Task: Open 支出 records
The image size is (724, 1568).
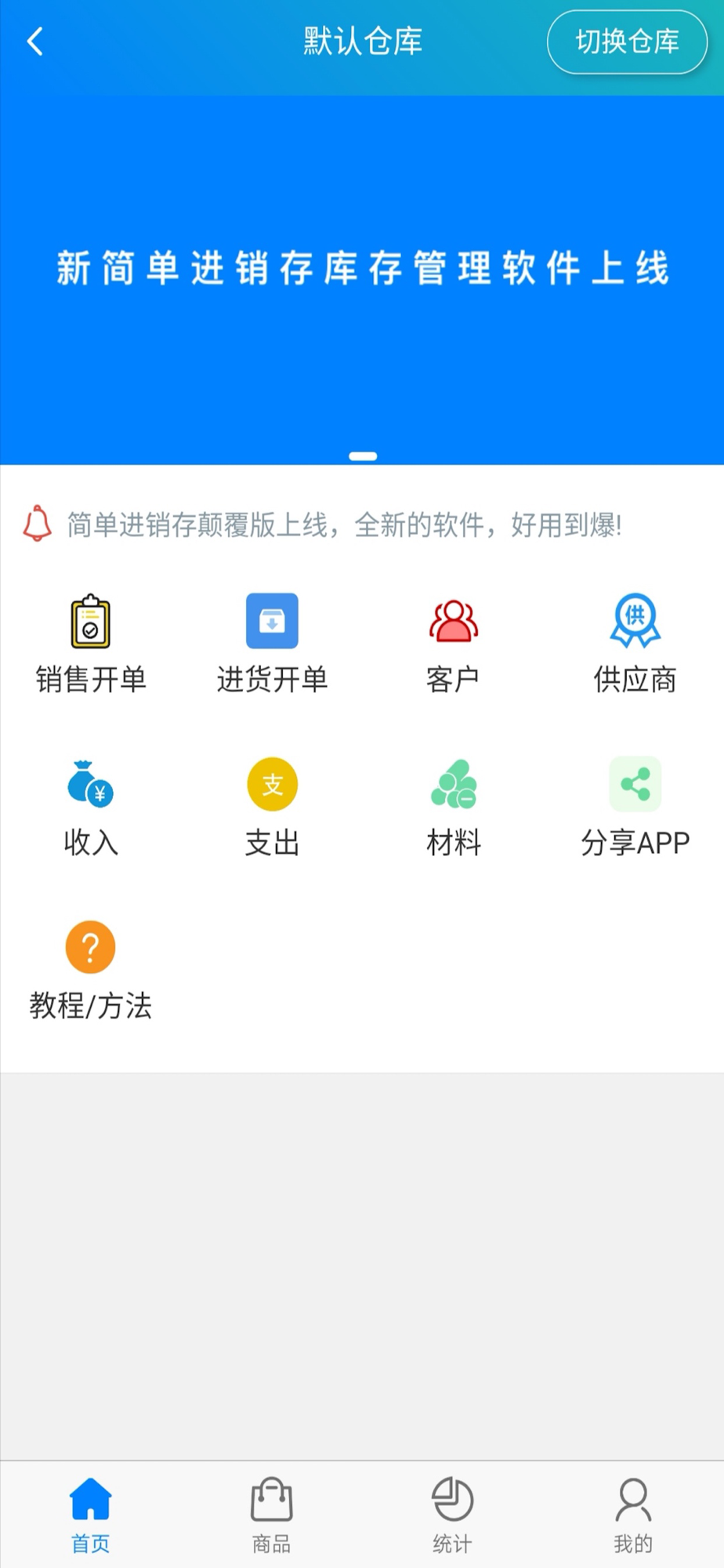Action: (x=272, y=808)
